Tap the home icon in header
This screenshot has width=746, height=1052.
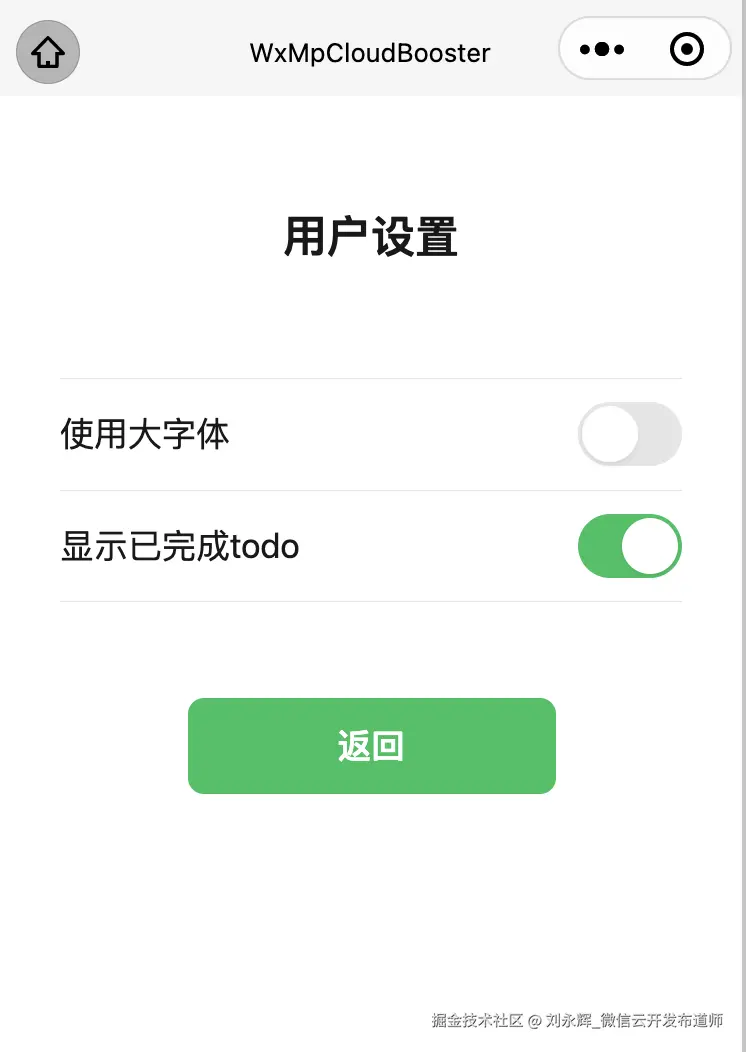point(48,52)
